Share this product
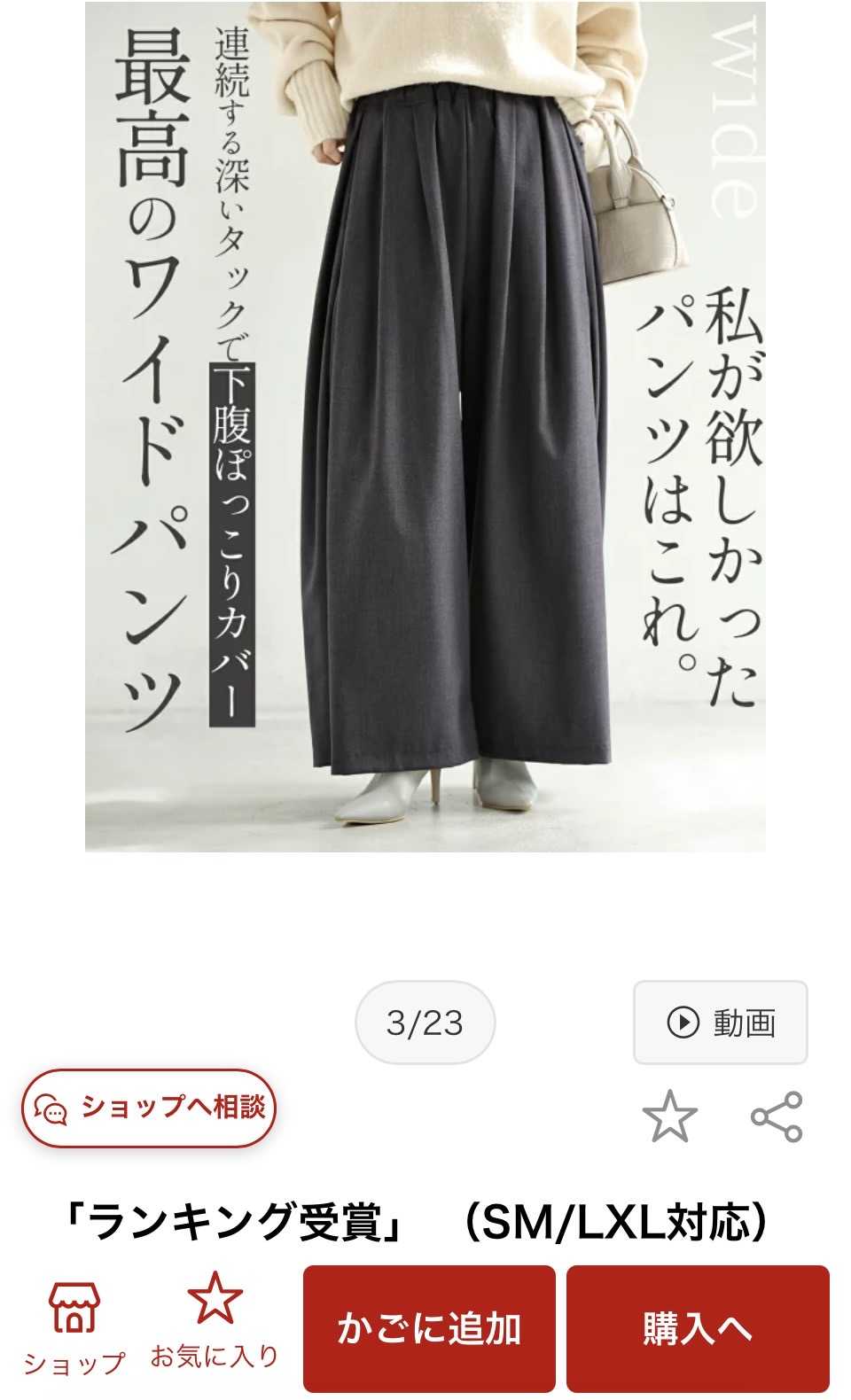 click(x=777, y=1116)
